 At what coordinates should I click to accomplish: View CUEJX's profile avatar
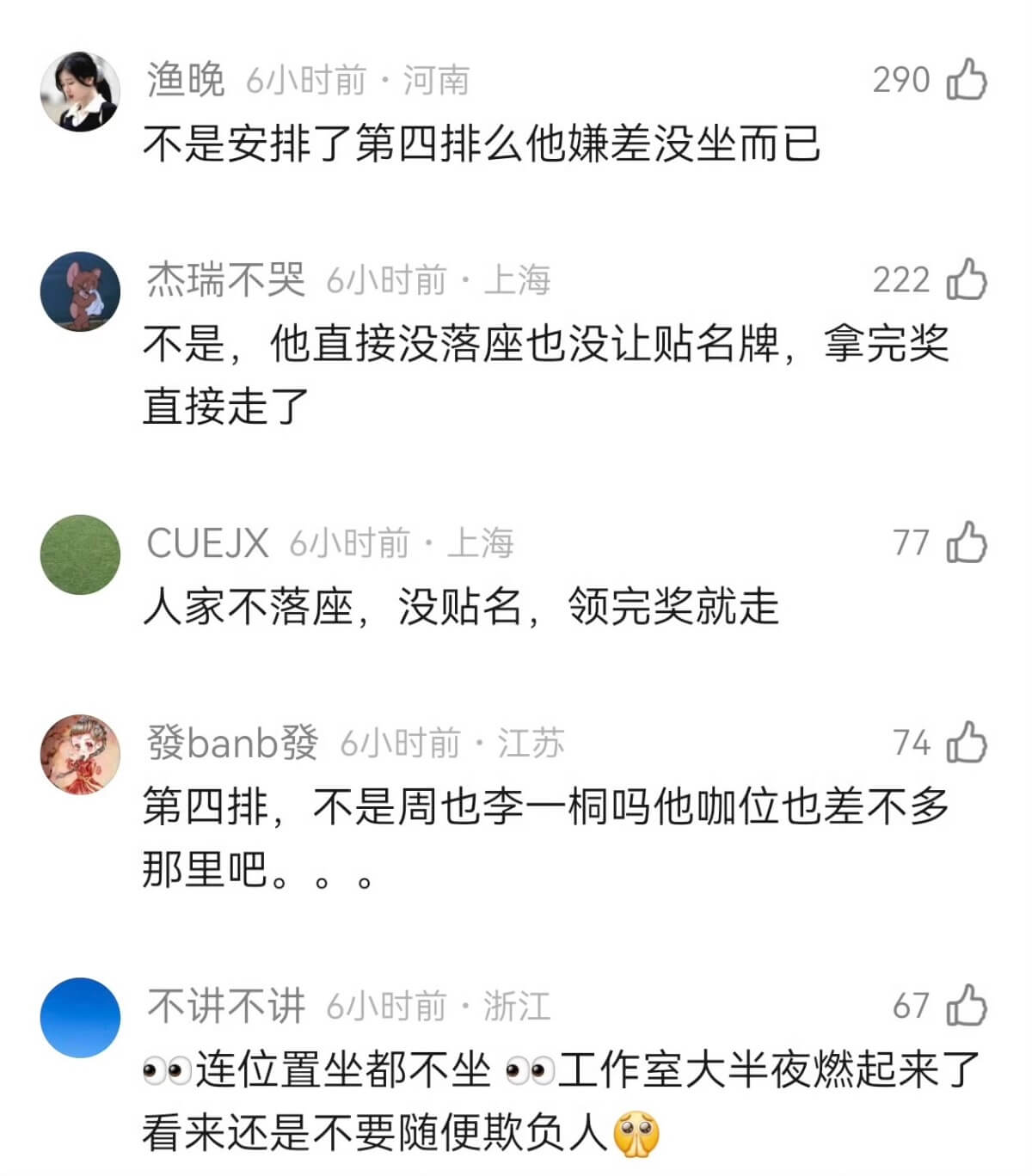(x=80, y=554)
